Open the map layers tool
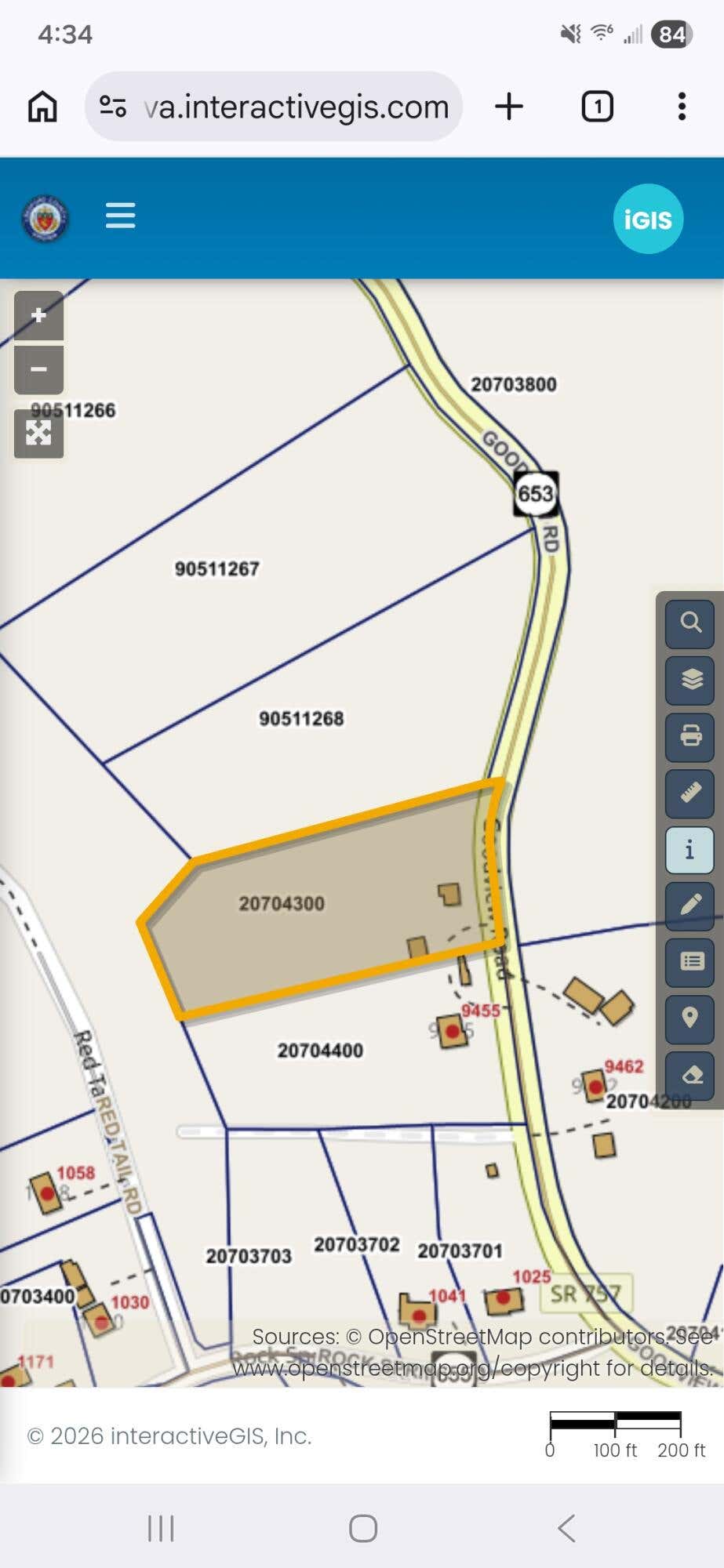 click(689, 680)
